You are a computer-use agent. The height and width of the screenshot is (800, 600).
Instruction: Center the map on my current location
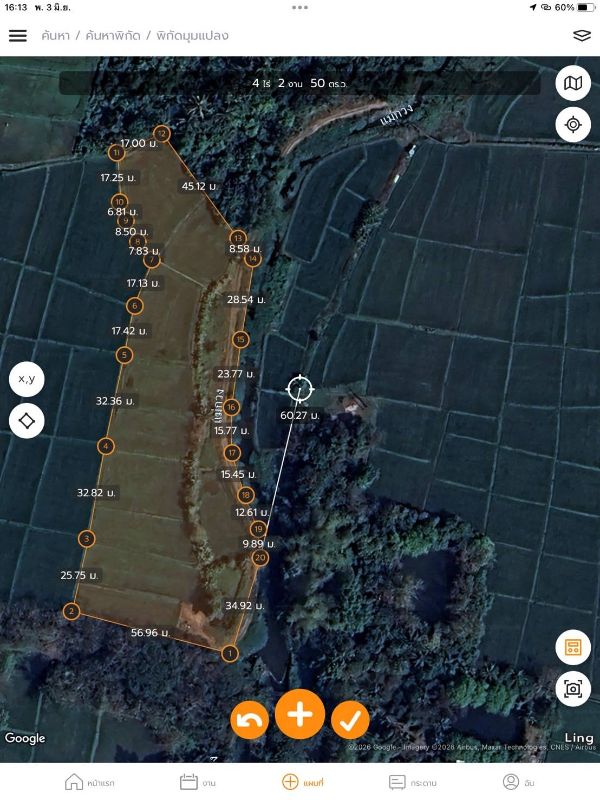(x=573, y=124)
